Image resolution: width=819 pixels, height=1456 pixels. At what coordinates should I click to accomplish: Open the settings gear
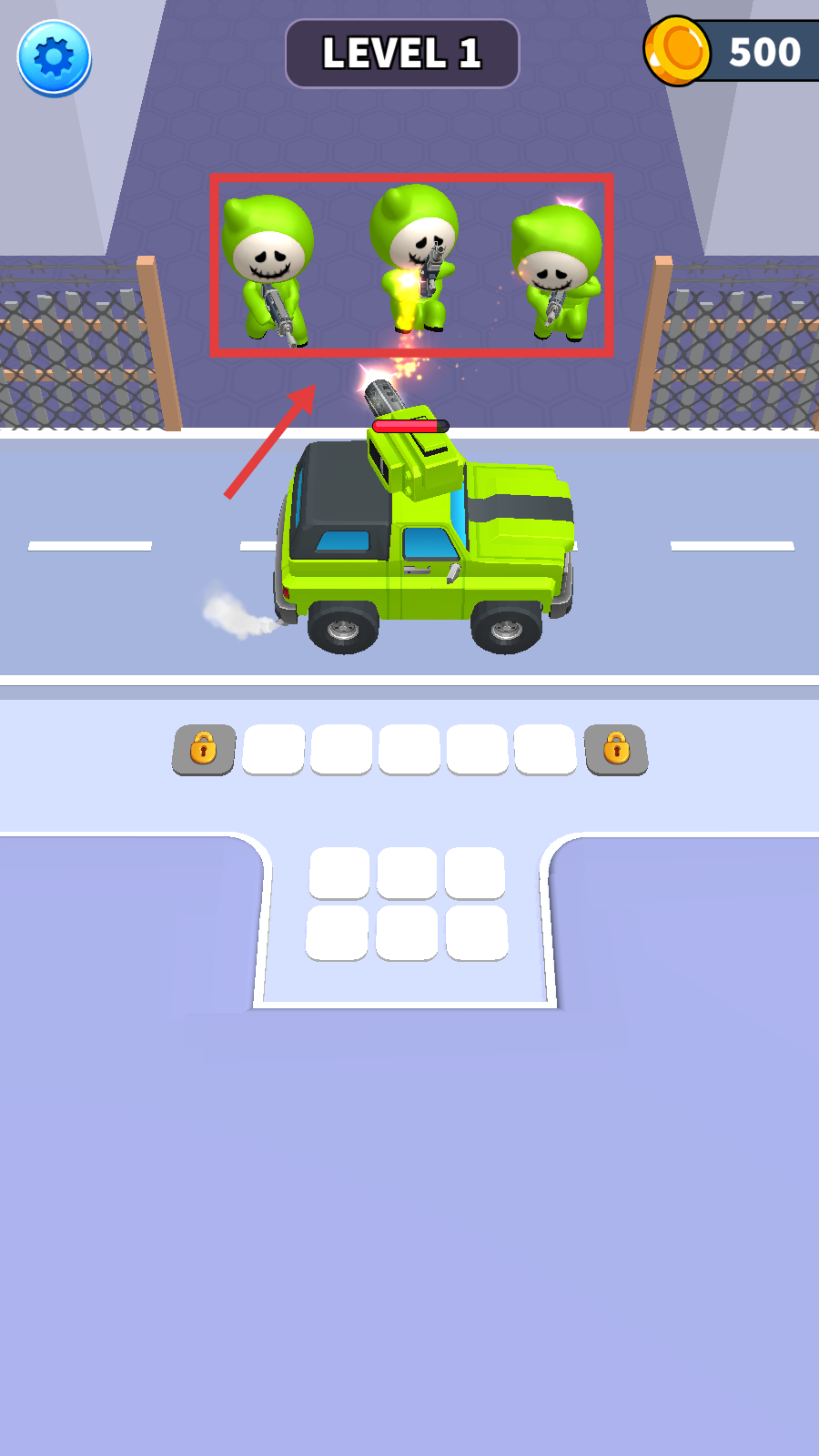(54, 57)
